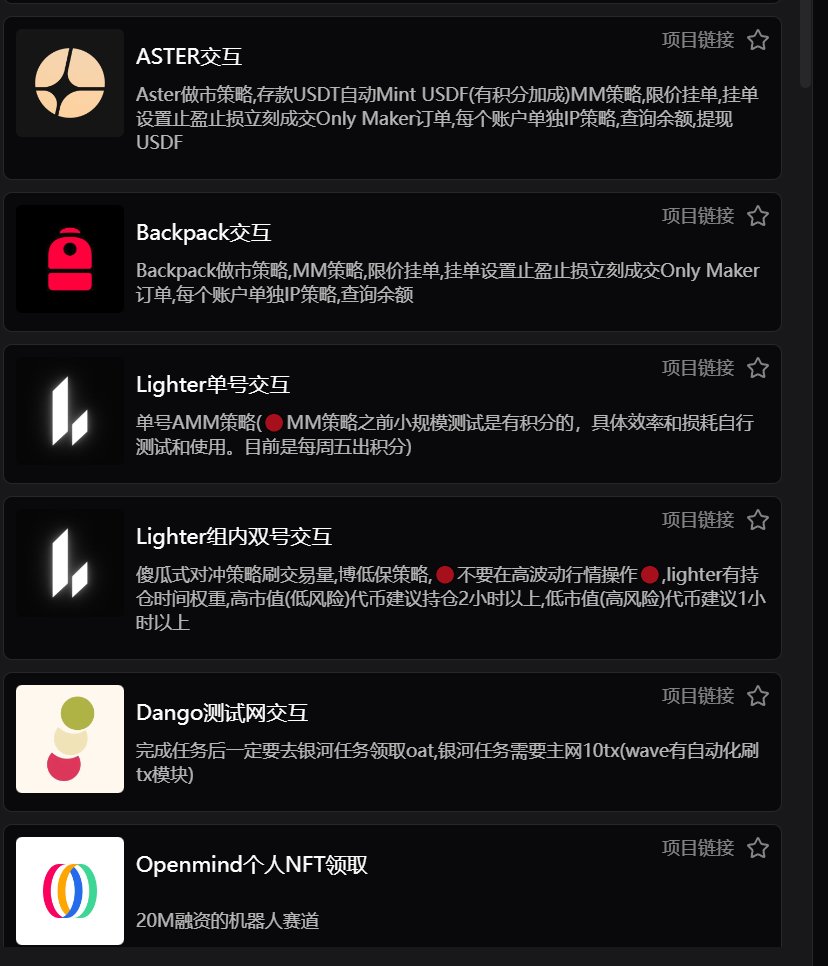This screenshot has height=966, width=828.
Task: Select the Lighter单号交互 card
Action: [x=212, y=385]
